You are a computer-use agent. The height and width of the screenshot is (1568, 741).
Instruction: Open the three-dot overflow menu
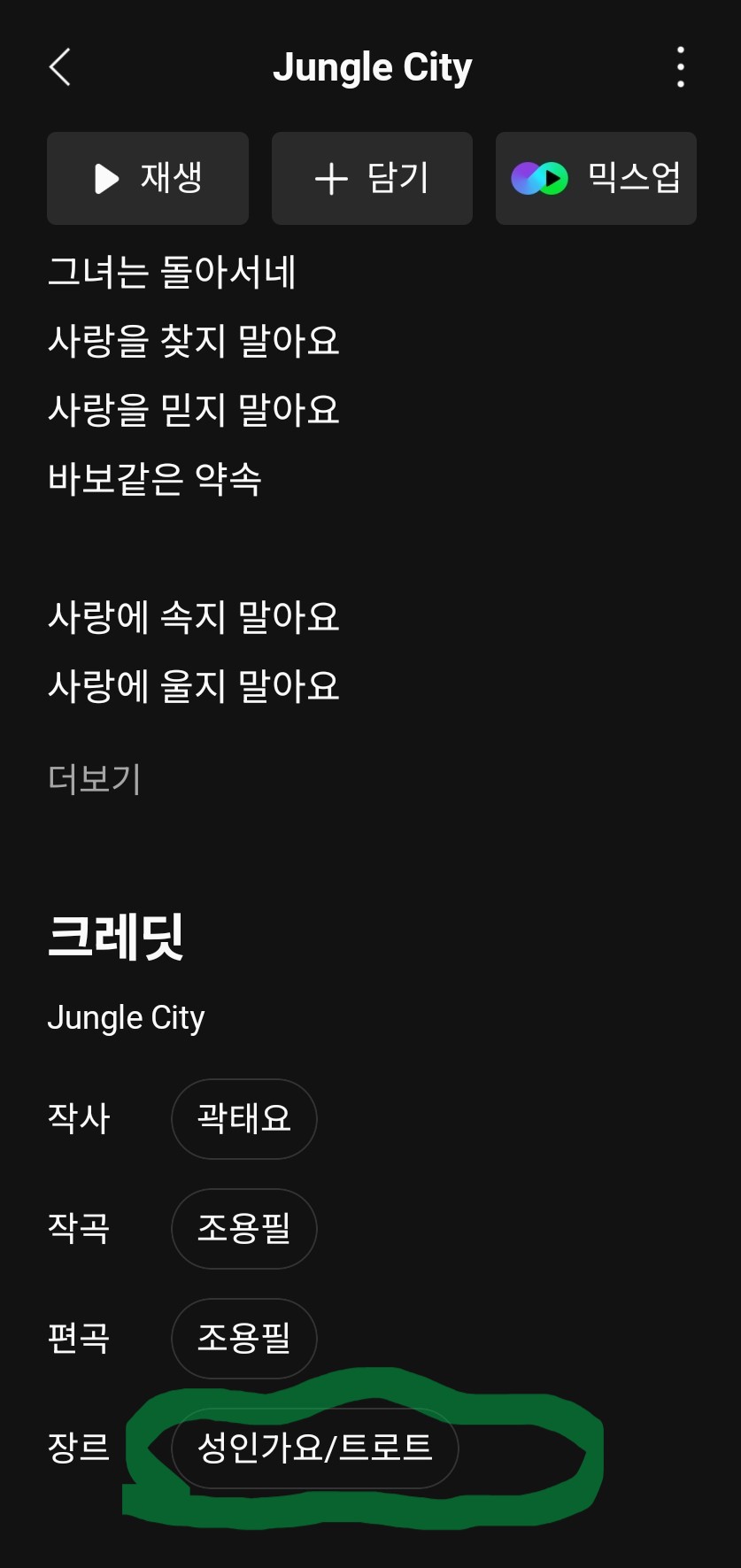click(680, 67)
